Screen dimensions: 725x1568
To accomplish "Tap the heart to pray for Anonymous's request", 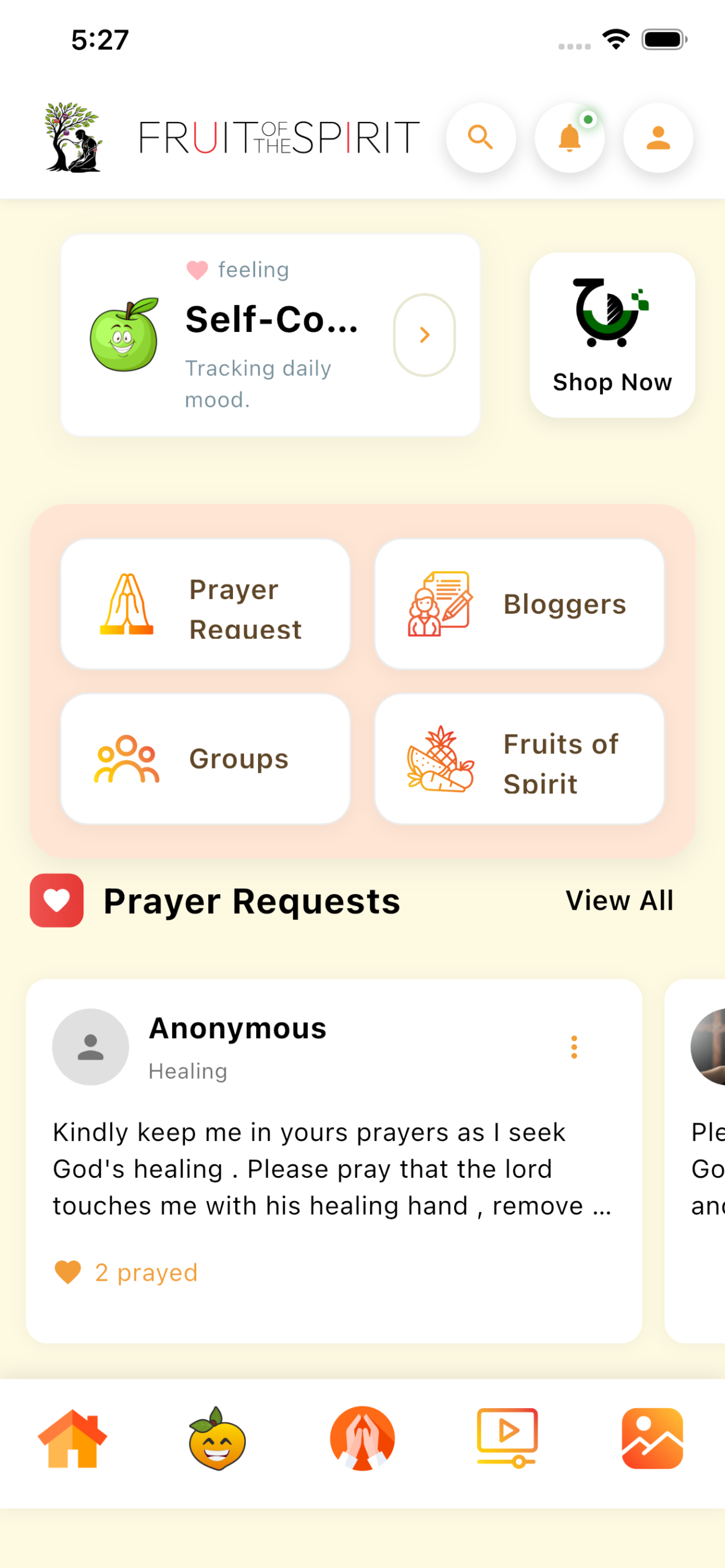I will [68, 1272].
